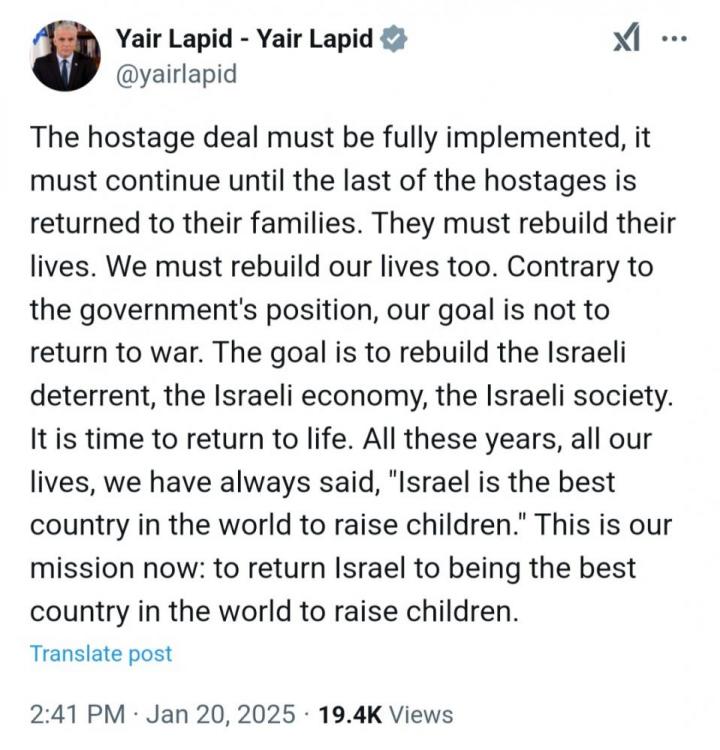
Task: Open the post's three-dot overflow menu
Action: pos(676,41)
